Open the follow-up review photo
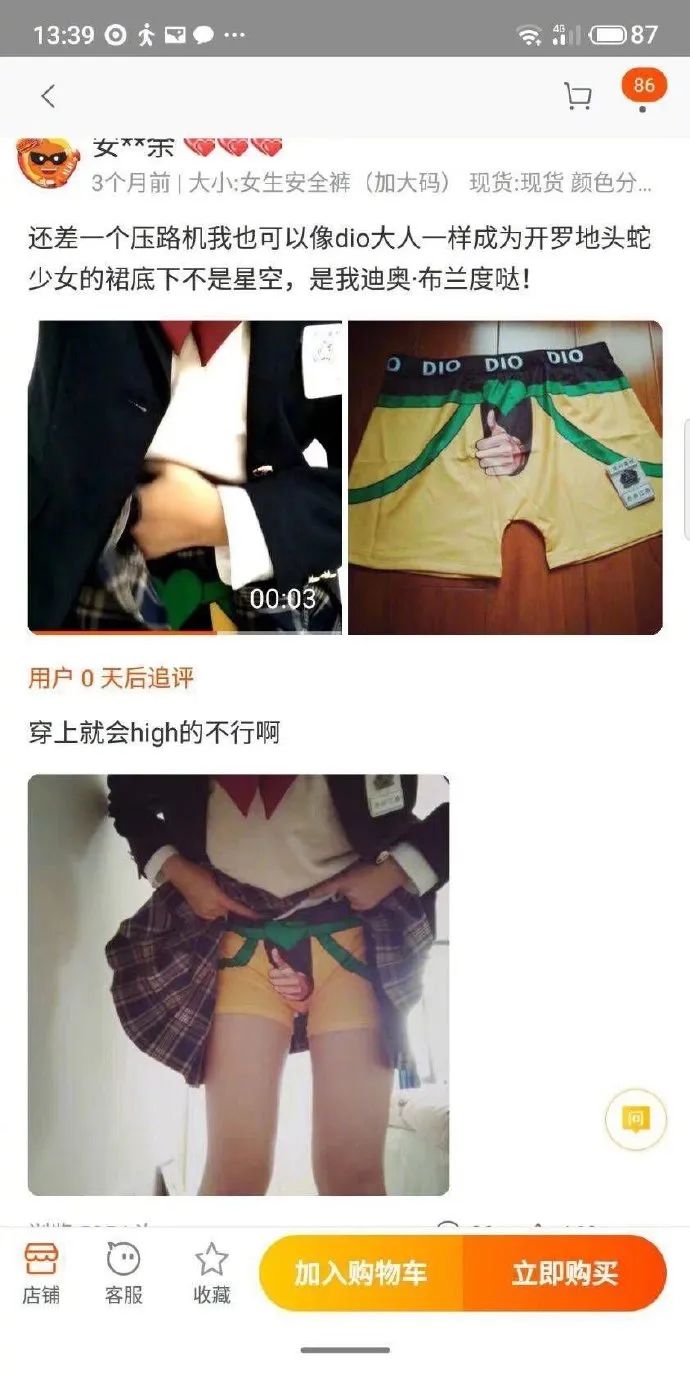 click(238, 985)
